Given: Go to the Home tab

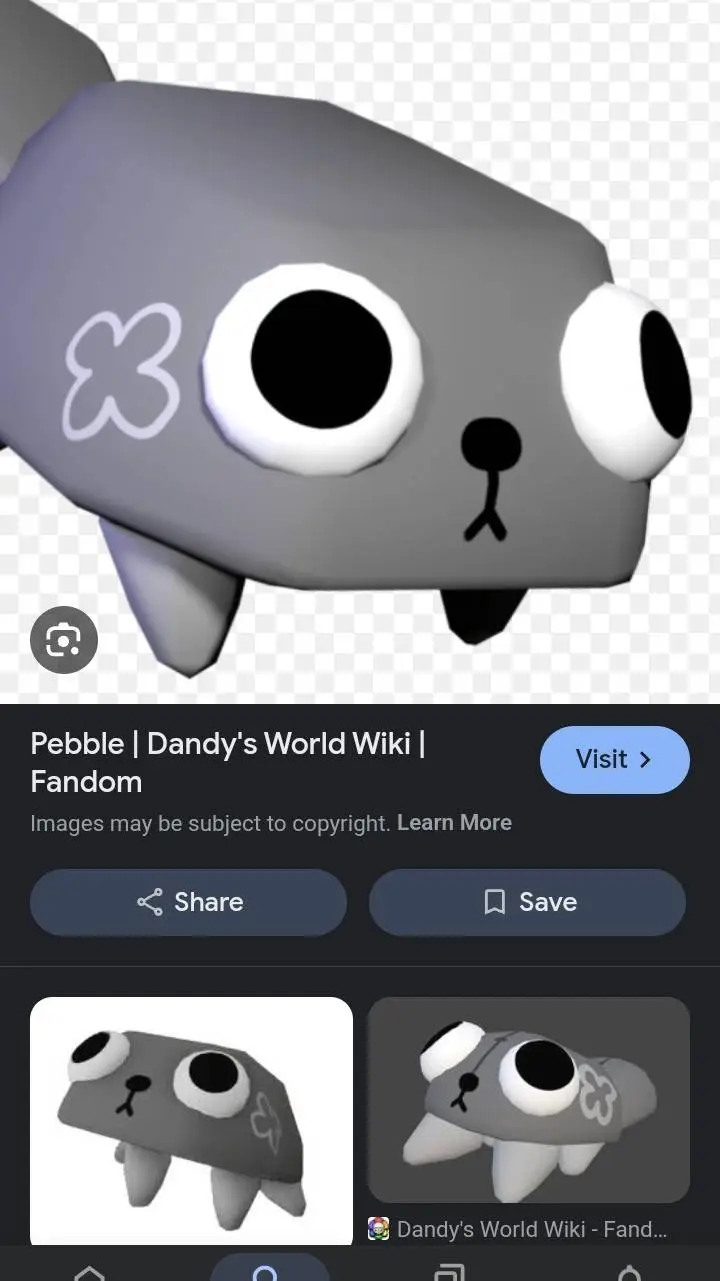Looking at the screenshot, I should 90,1272.
